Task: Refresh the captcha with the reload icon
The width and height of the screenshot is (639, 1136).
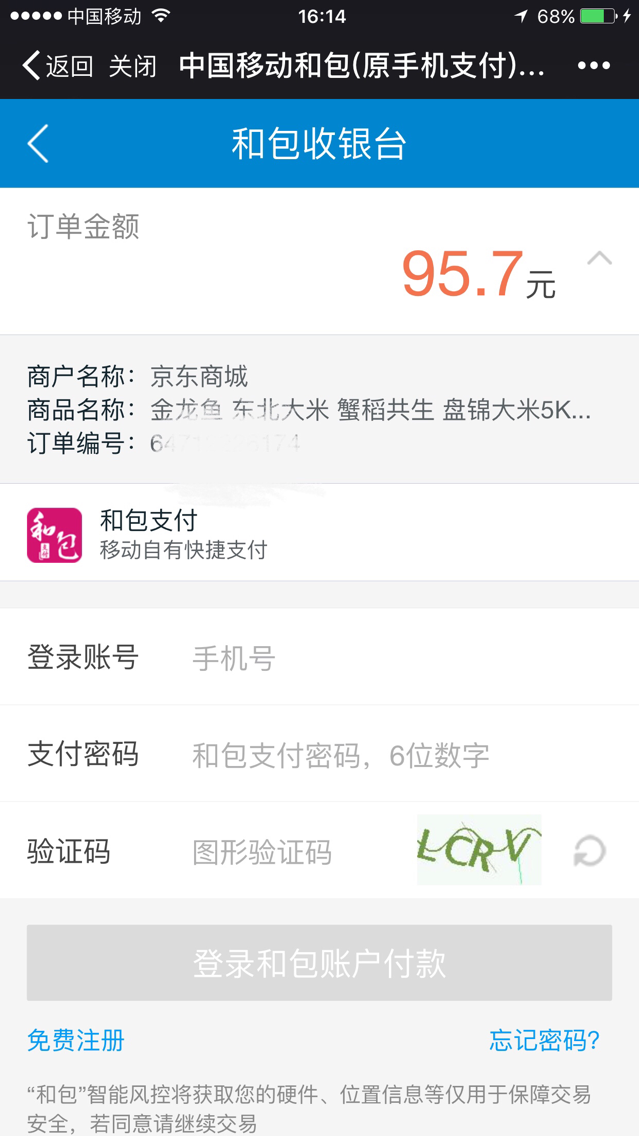Action: 590,851
